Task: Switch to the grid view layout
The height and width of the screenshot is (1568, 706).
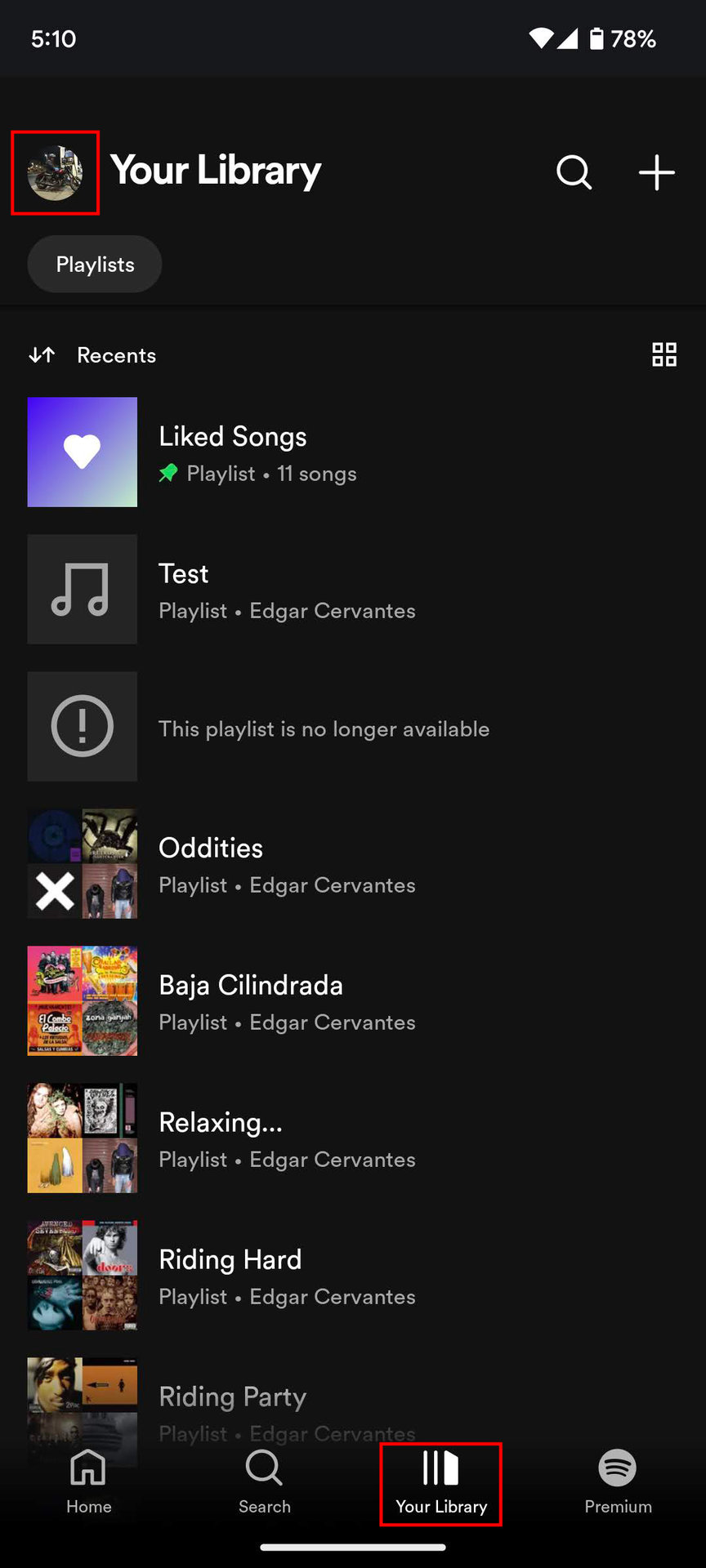Action: tap(664, 355)
